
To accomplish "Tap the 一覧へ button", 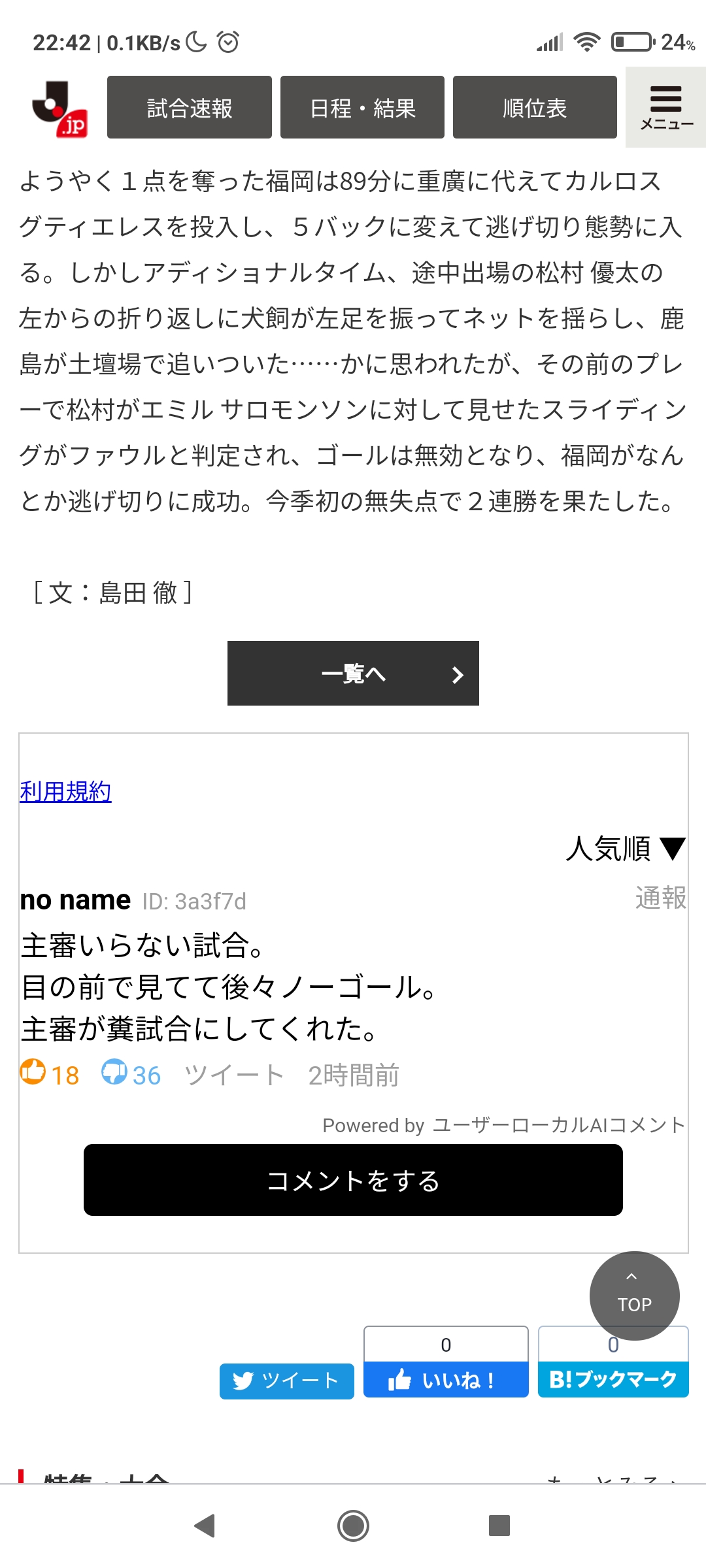I will click(353, 673).
